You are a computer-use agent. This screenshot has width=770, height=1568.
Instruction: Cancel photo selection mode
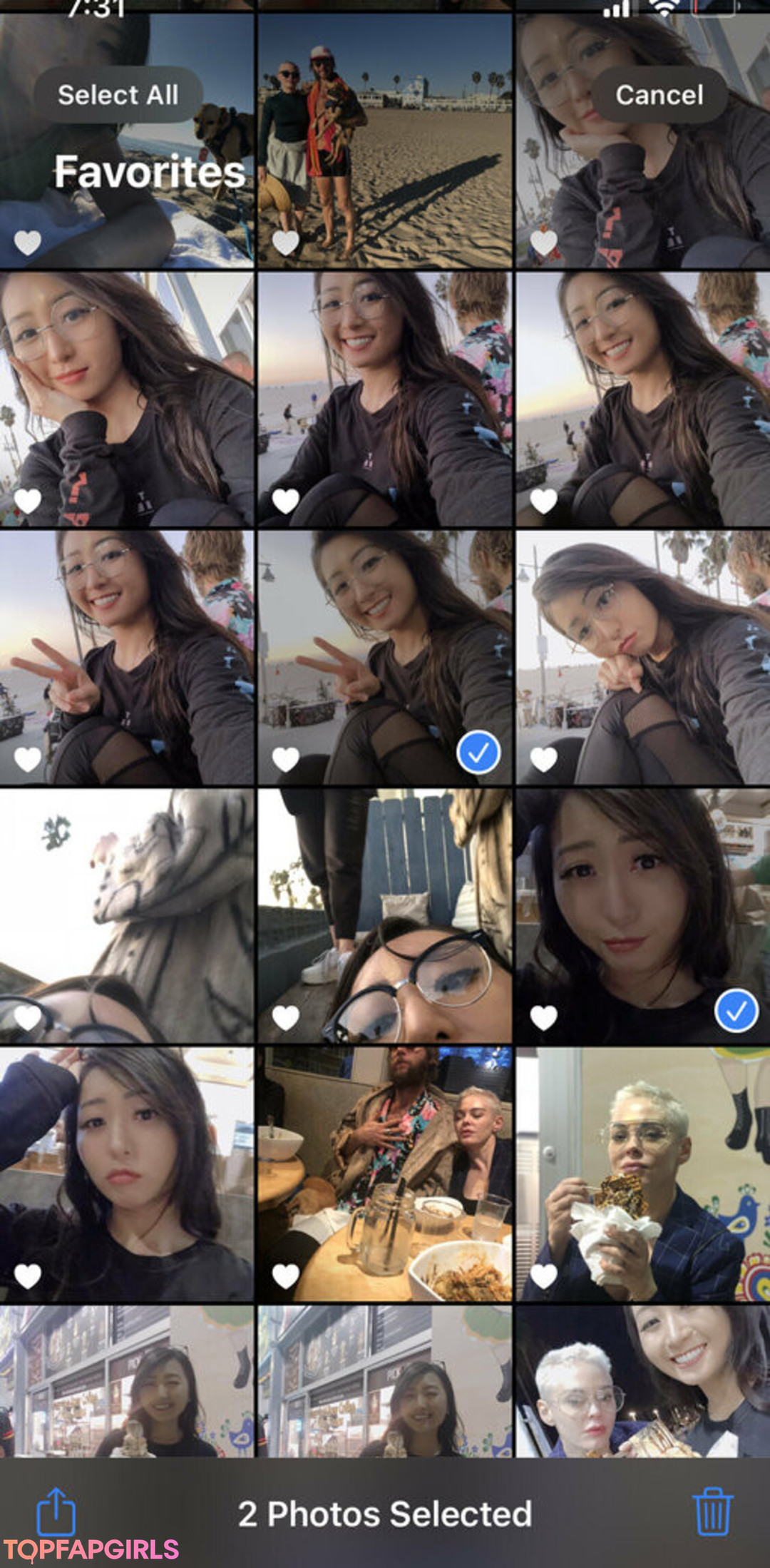(659, 95)
